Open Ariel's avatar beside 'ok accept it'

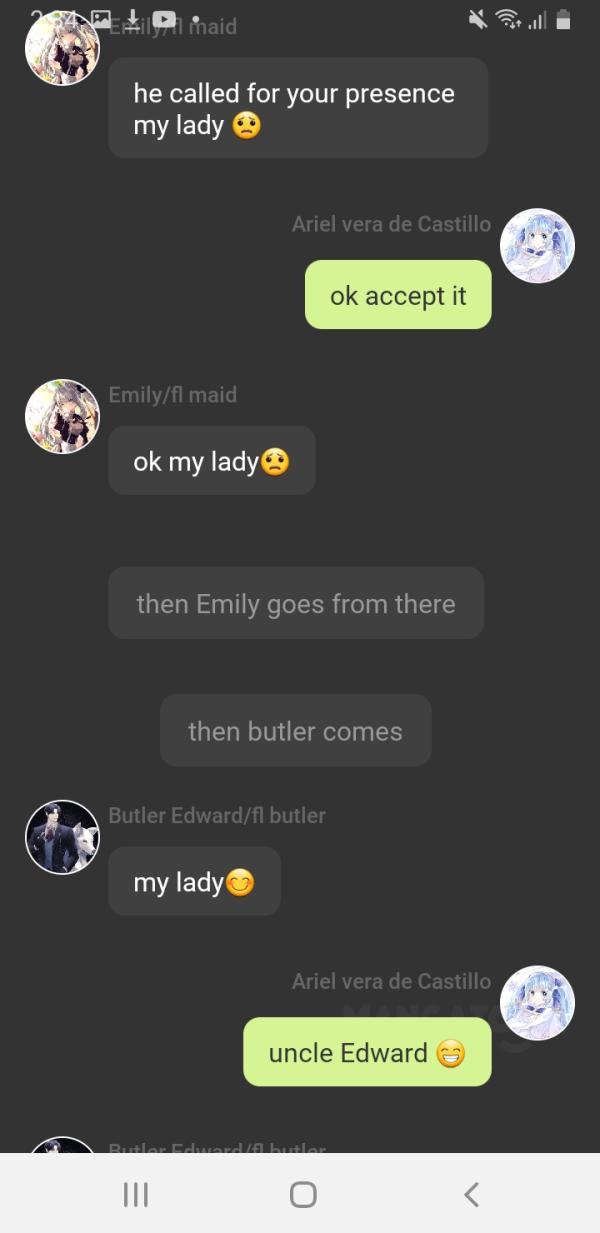pyautogui.click(x=537, y=246)
